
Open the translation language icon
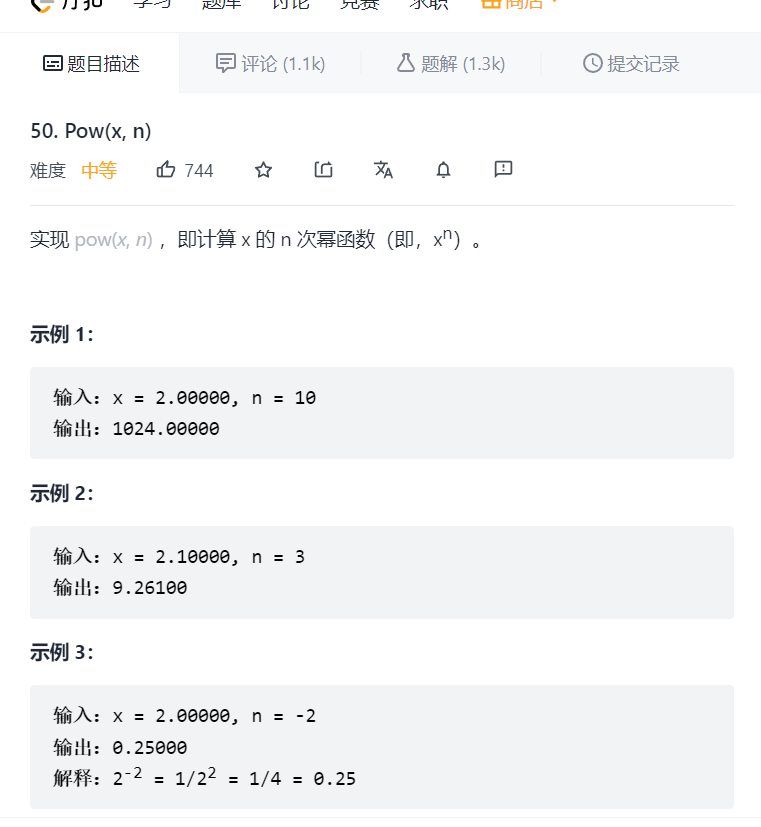(383, 170)
